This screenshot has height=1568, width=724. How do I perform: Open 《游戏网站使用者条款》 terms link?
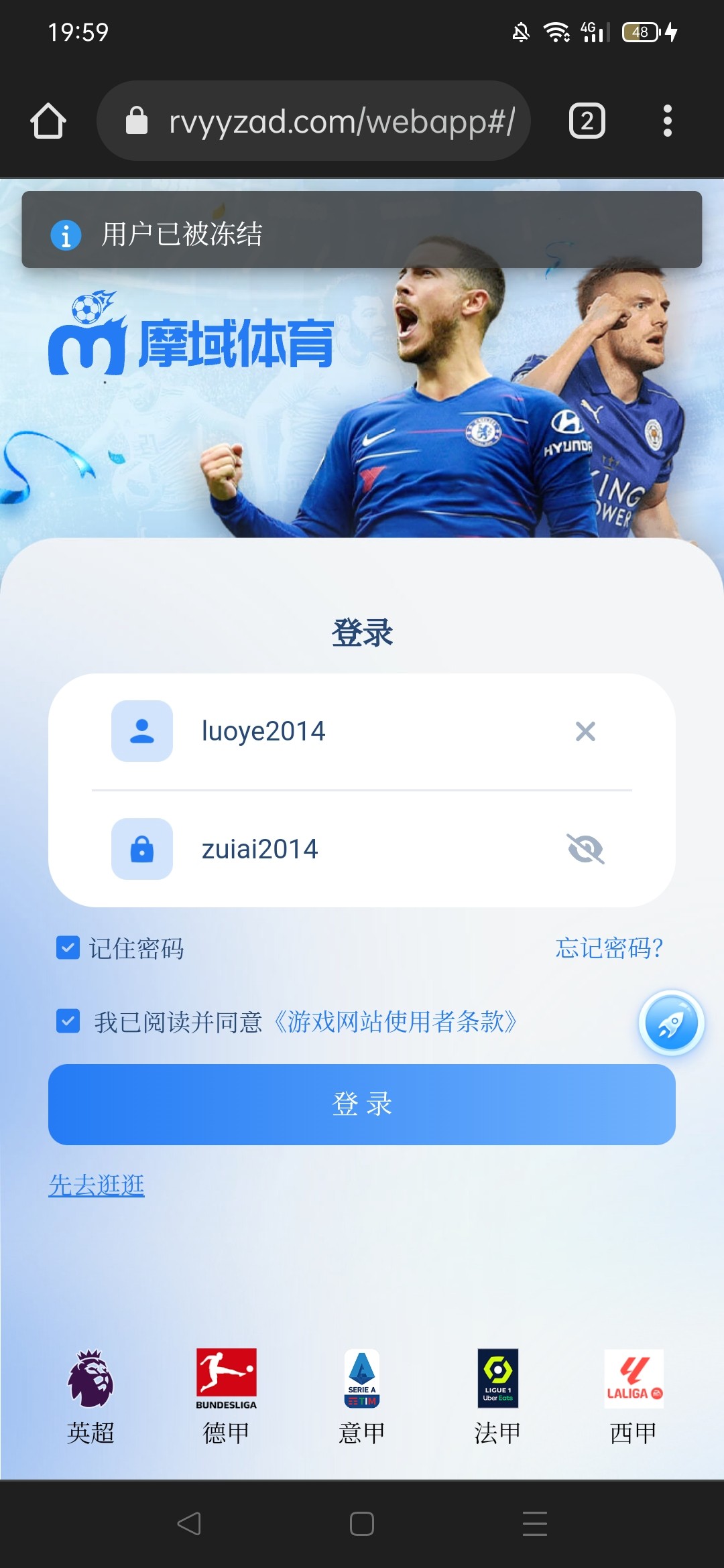[396, 1022]
